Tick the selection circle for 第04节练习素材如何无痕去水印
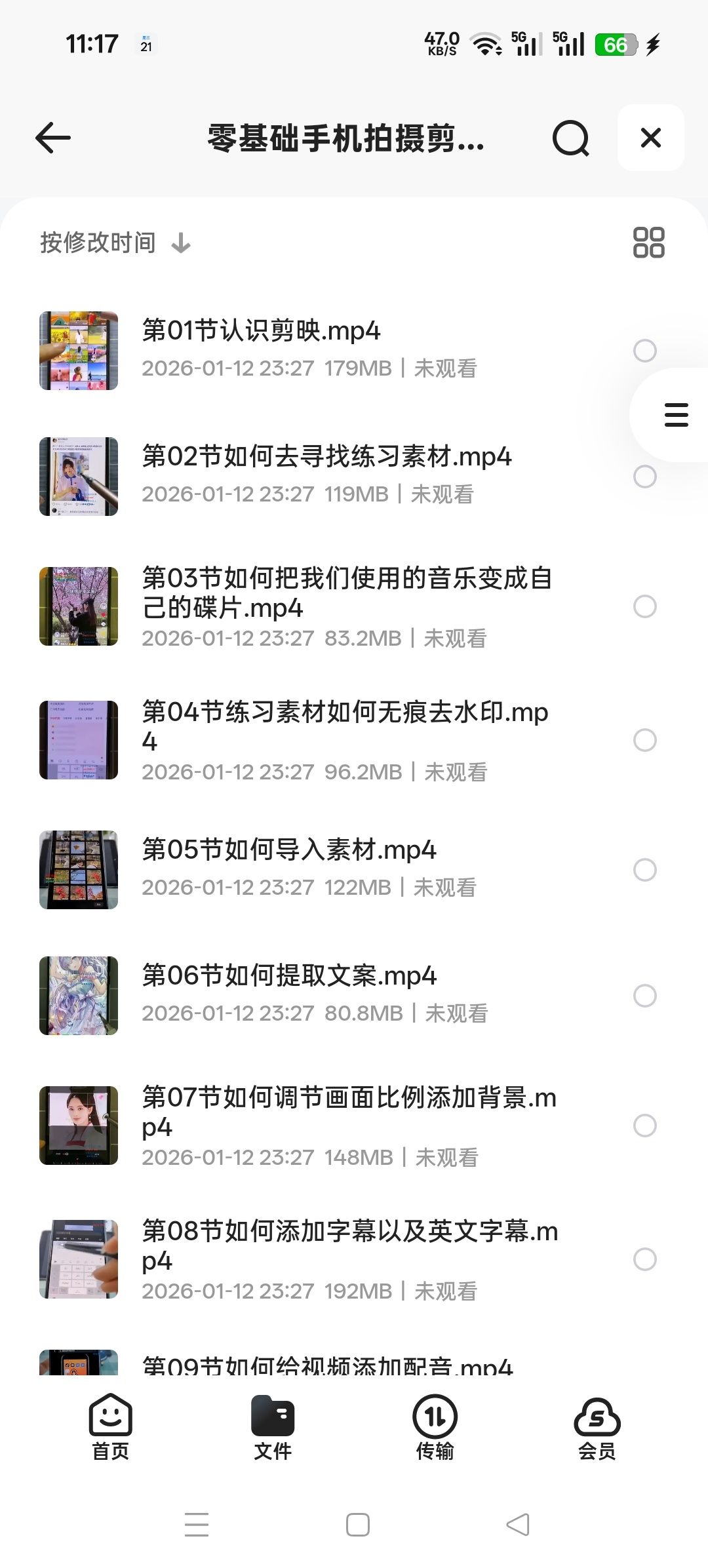 pos(645,740)
